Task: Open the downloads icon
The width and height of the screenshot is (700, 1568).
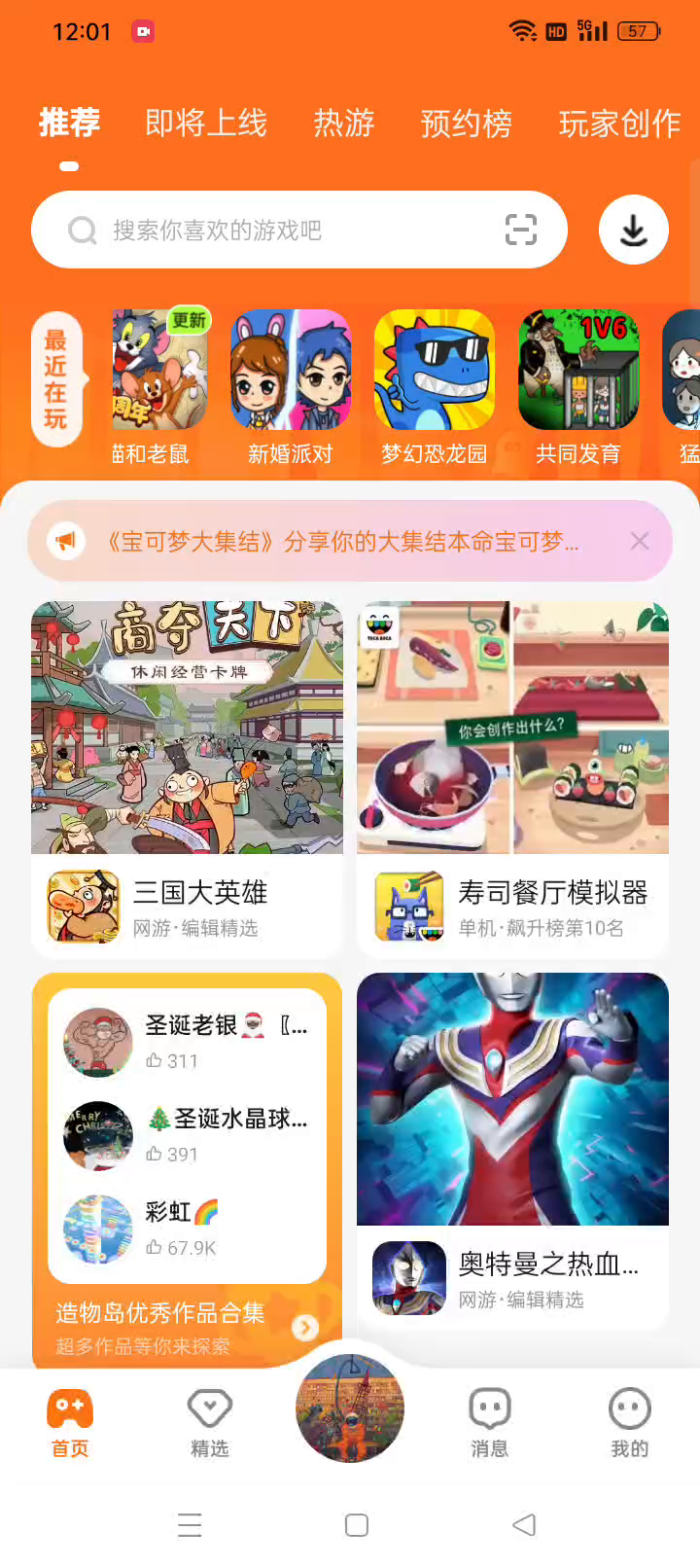Action: [633, 231]
